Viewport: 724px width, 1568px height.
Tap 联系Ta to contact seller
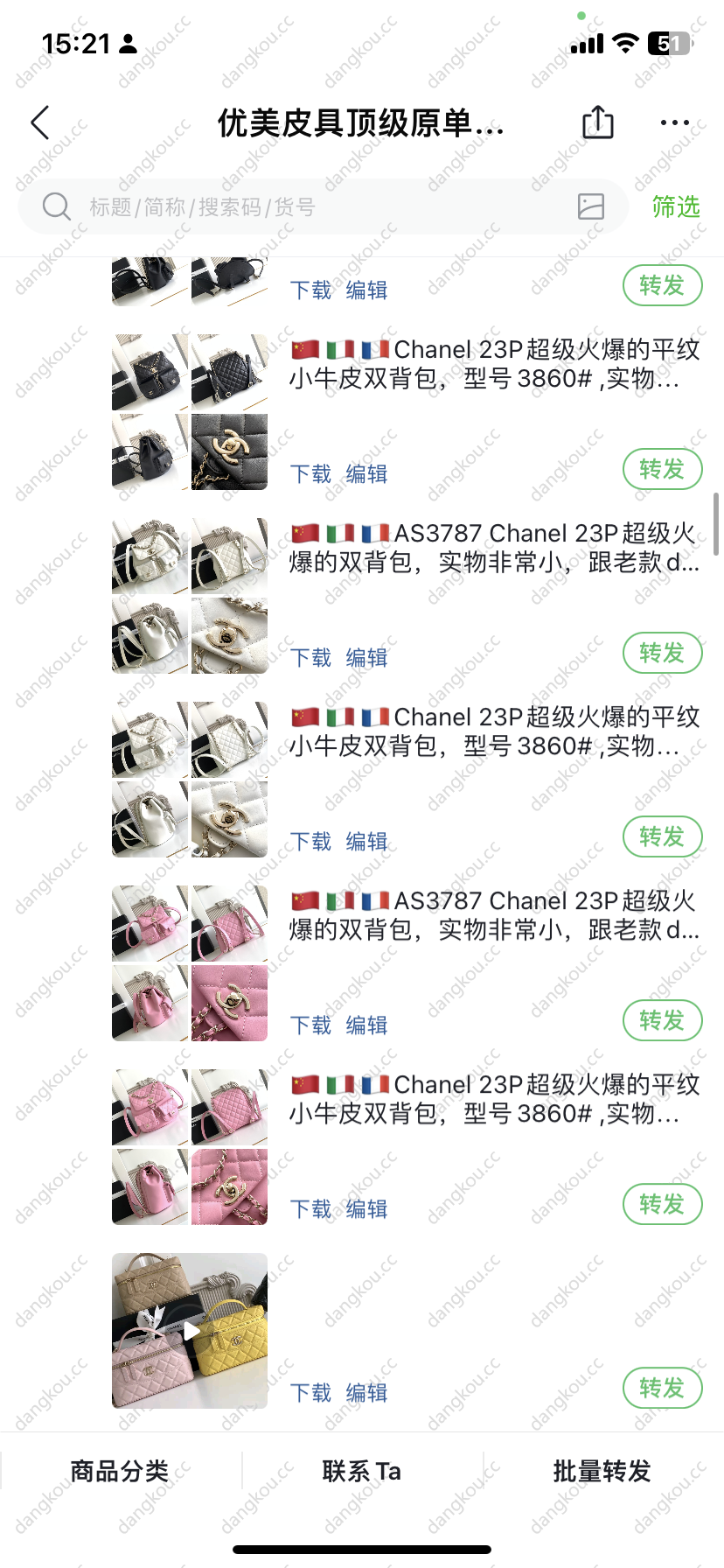coord(361,1471)
